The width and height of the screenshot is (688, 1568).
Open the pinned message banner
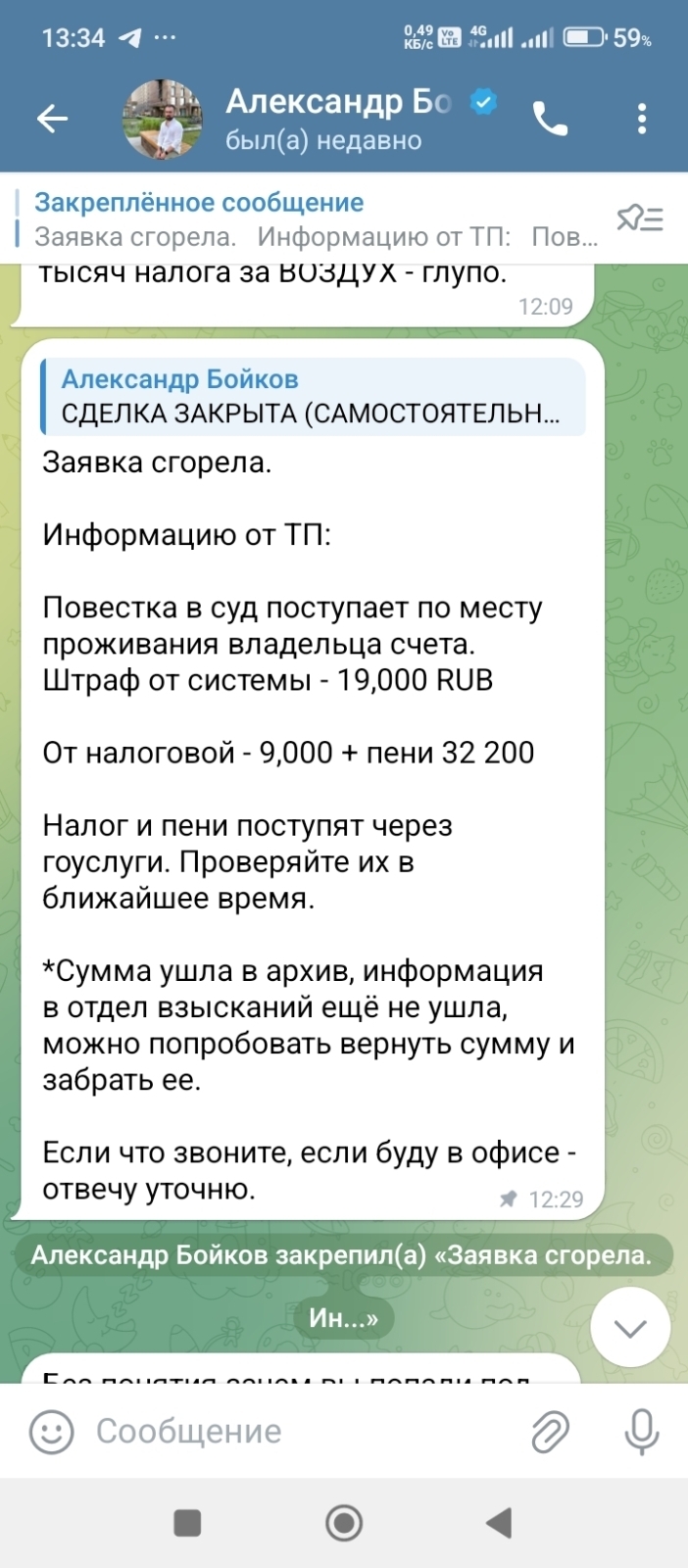pyautogui.click(x=314, y=220)
